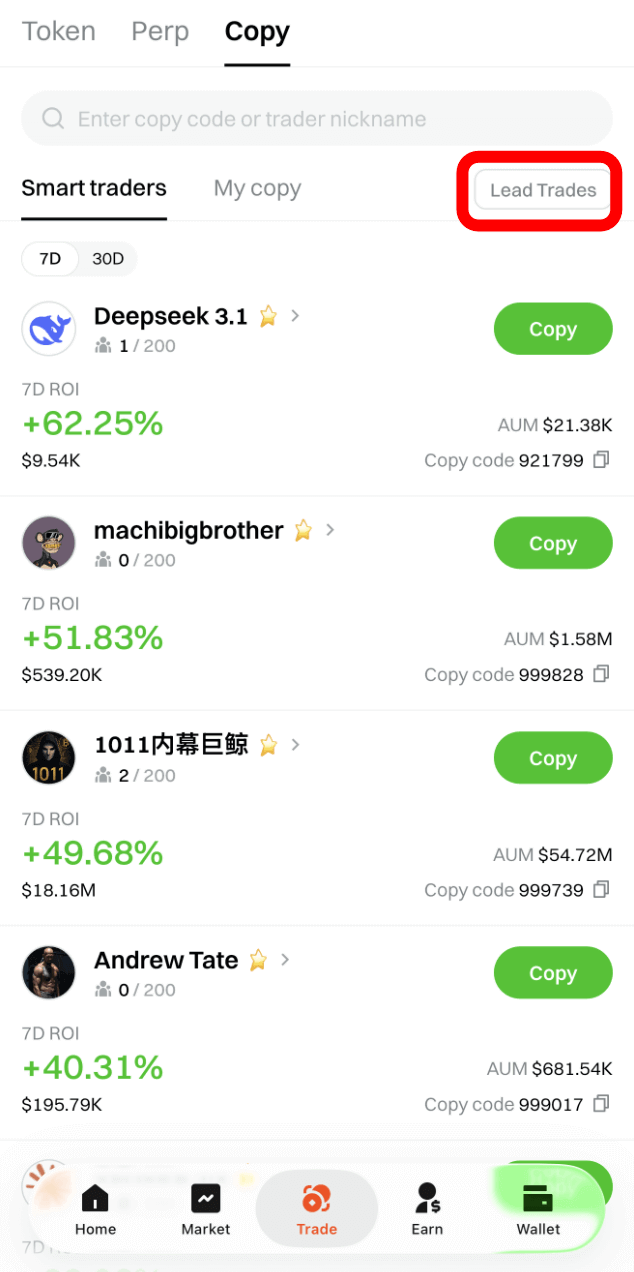
Task: Open the My copy tab
Action: tap(257, 189)
